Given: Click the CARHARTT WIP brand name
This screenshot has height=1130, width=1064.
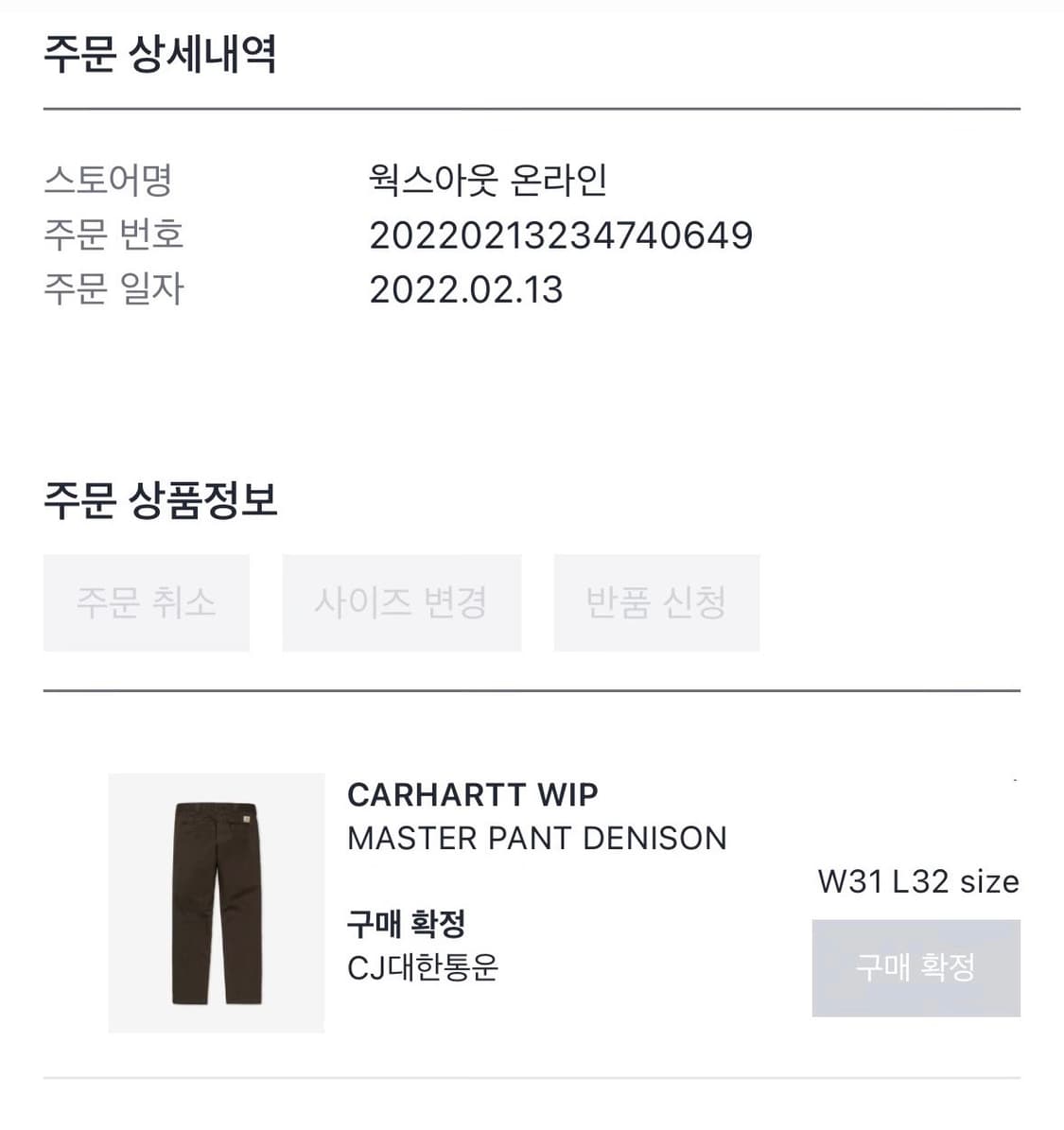Looking at the screenshot, I should click(471, 795).
